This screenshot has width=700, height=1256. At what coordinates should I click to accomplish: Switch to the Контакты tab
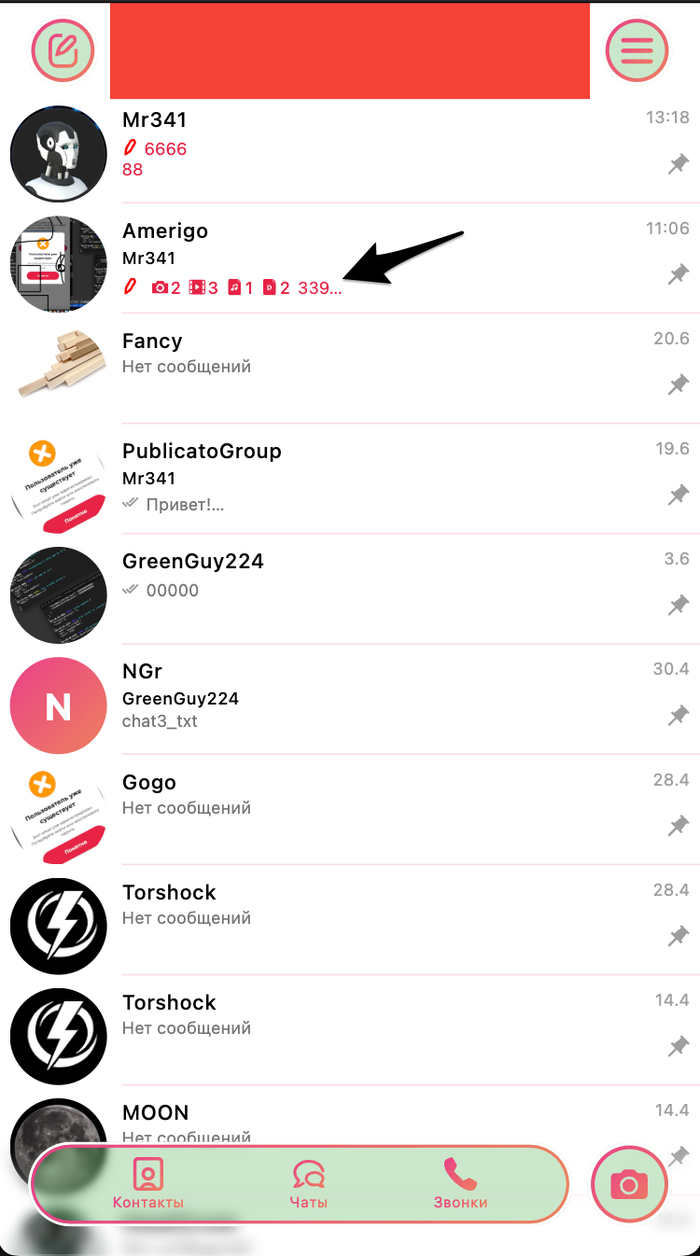coord(148,1184)
